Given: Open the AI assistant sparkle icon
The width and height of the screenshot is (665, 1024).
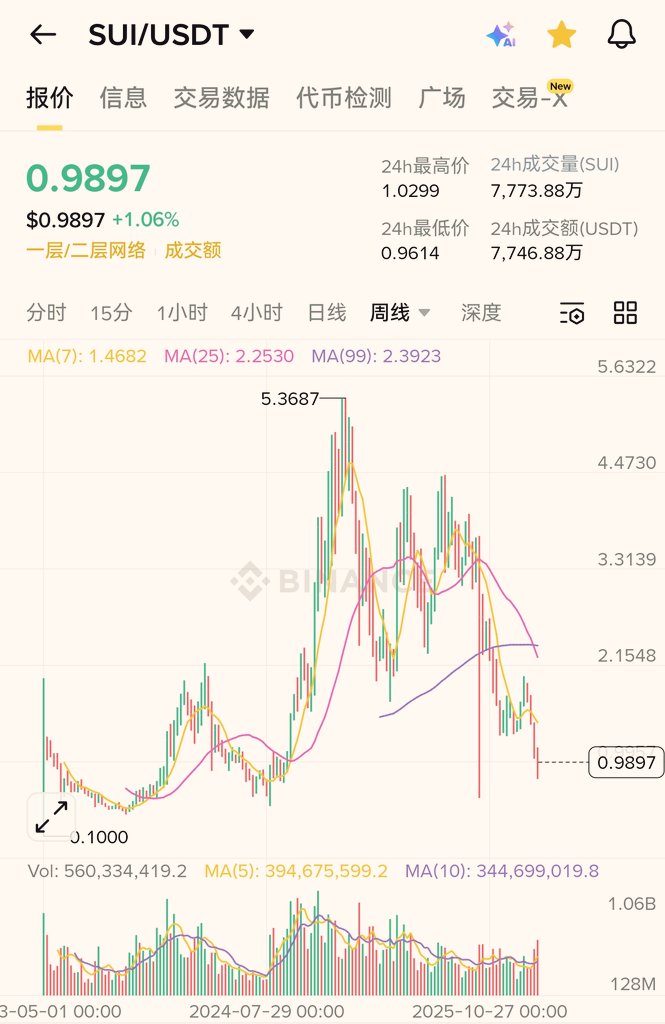Looking at the screenshot, I should coord(501,35).
